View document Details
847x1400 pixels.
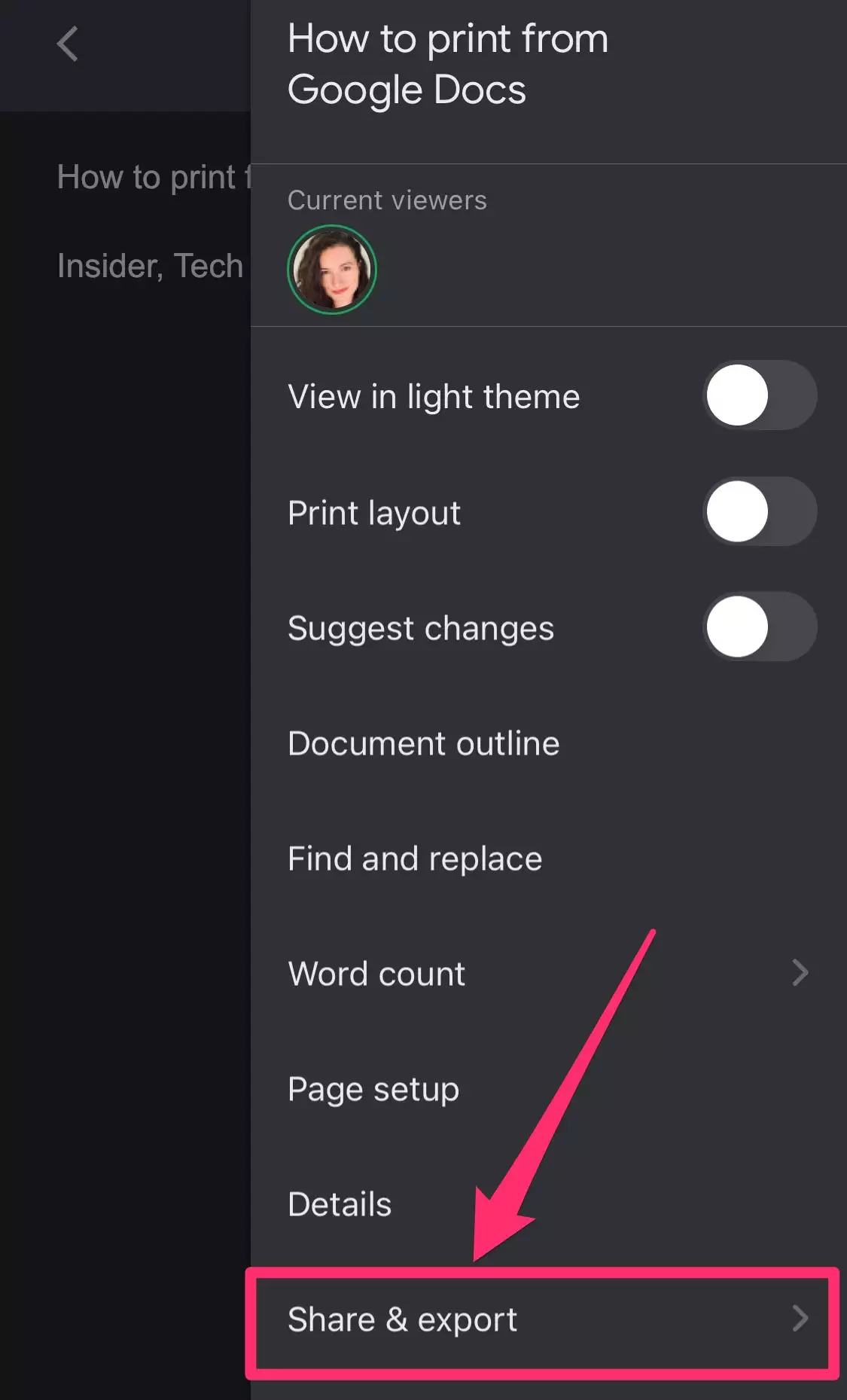click(x=340, y=1204)
